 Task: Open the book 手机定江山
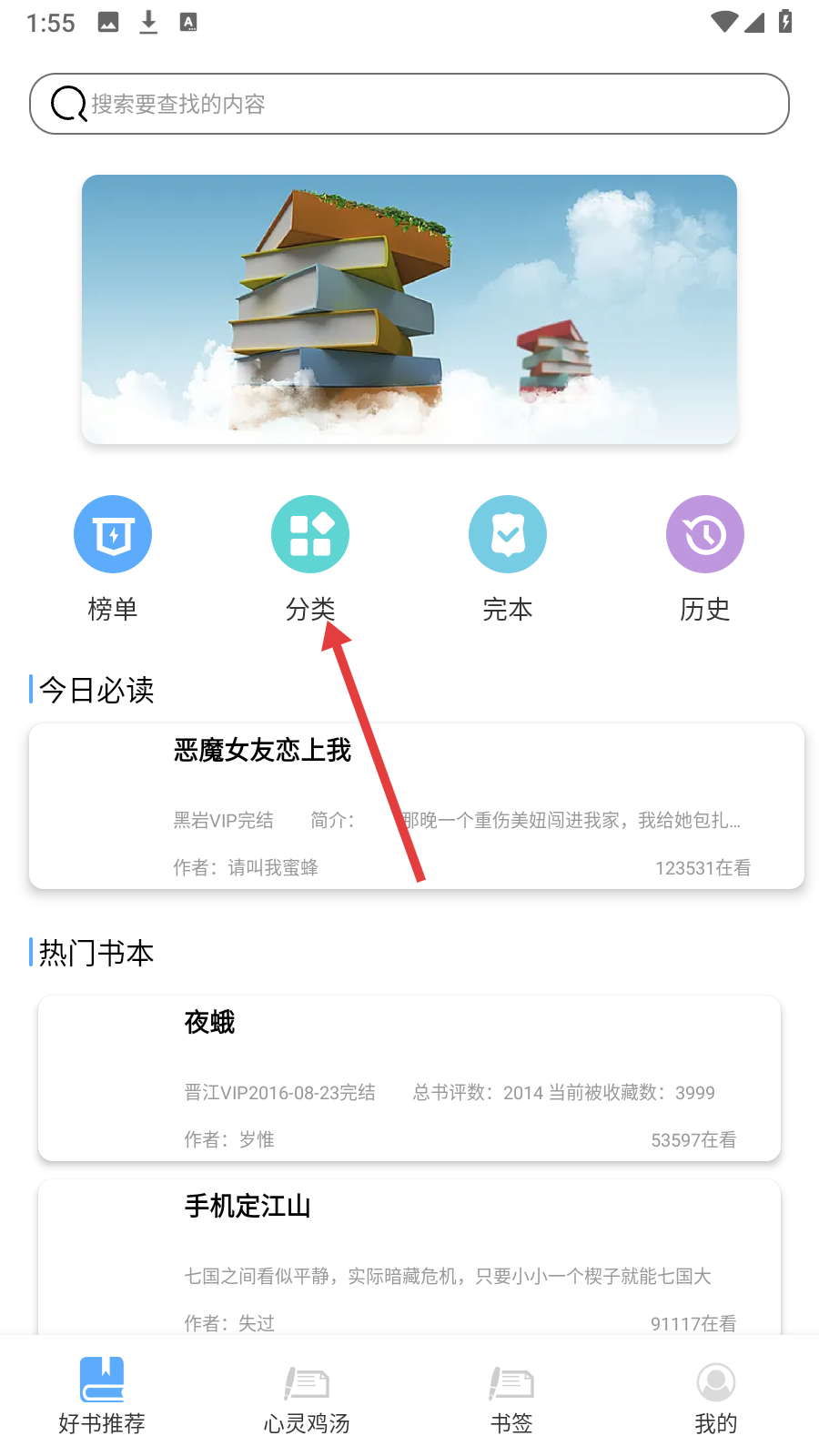pyautogui.click(x=409, y=1260)
